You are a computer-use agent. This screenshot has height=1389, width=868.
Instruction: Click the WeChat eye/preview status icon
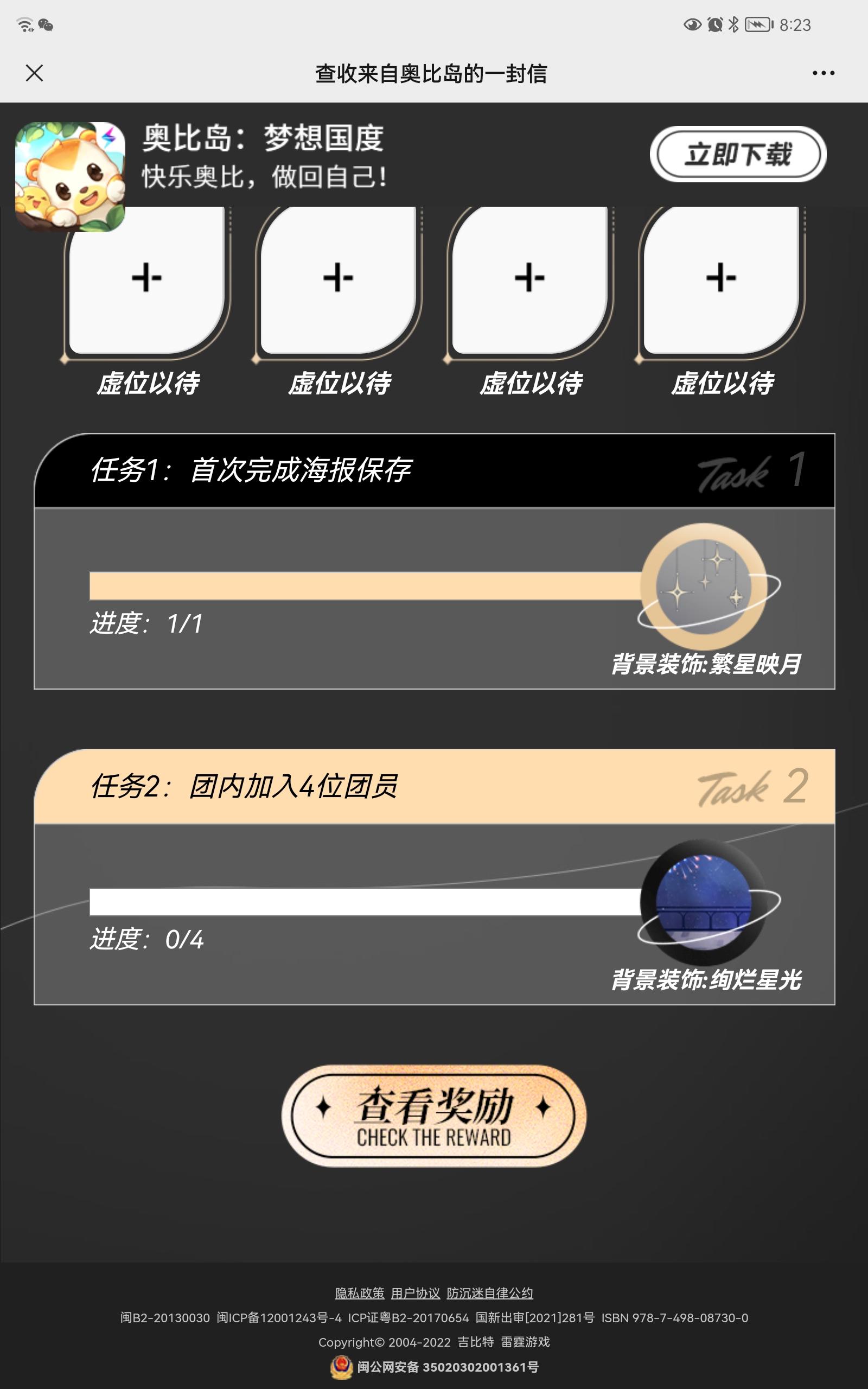tap(692, 23)
